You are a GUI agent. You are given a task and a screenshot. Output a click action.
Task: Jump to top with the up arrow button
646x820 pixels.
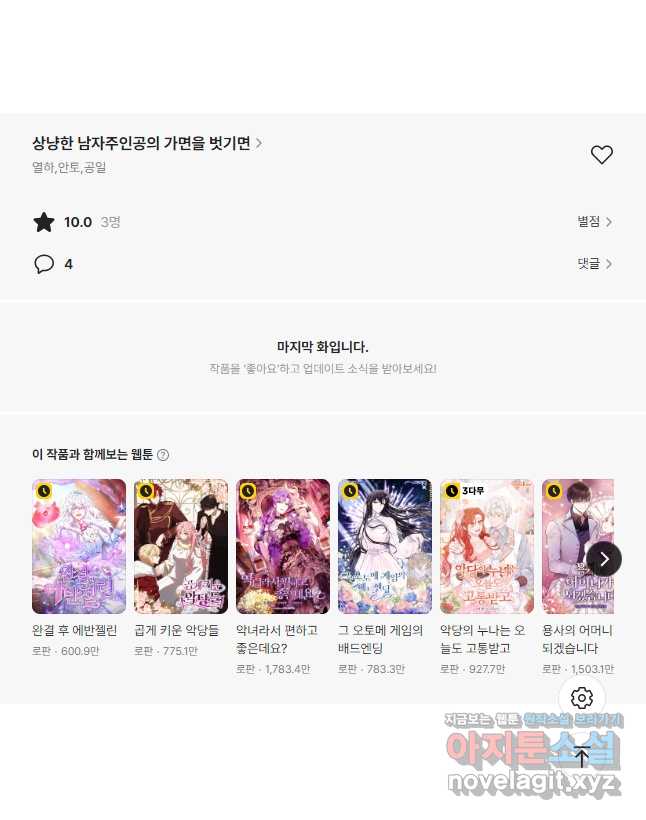click(x=582, y=757)
